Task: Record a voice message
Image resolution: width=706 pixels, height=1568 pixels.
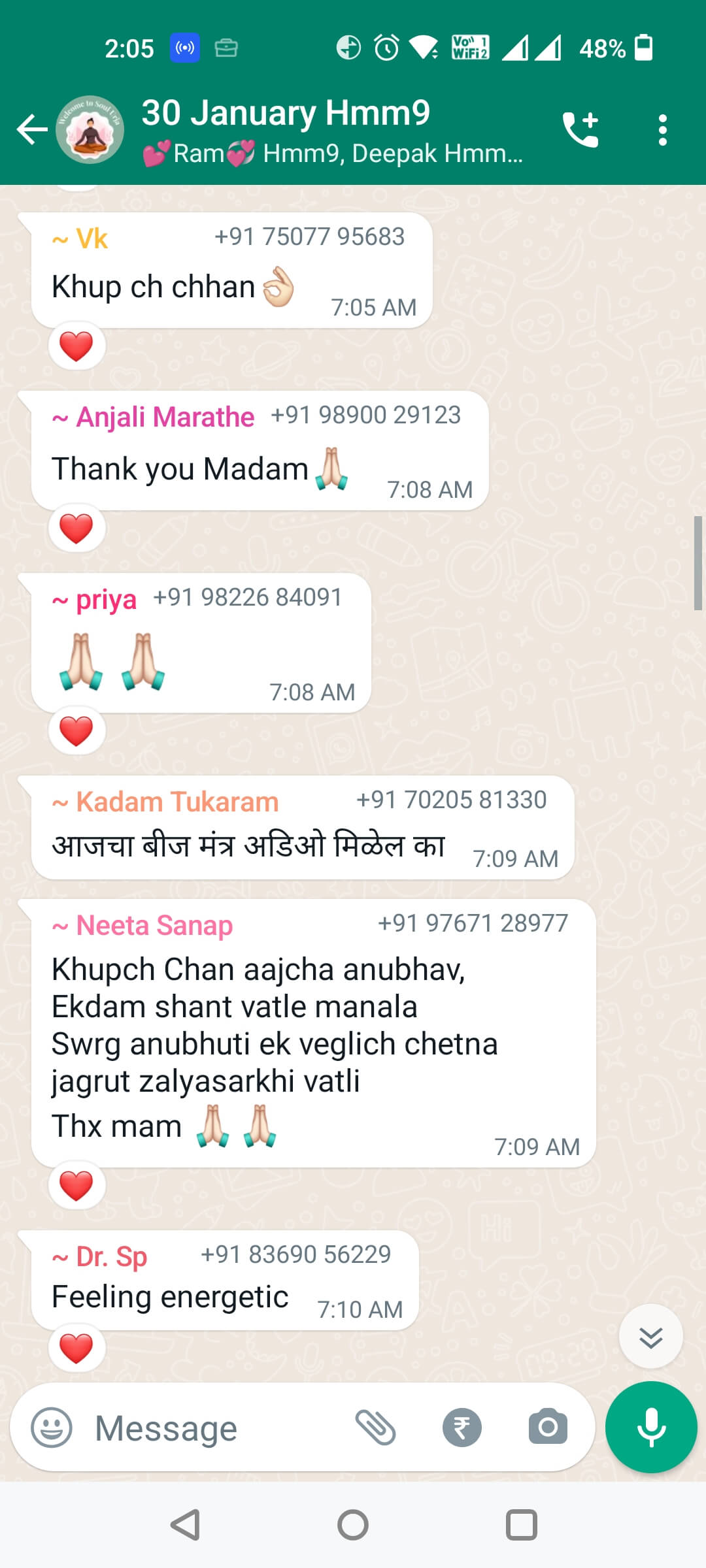Action: click(x=651, y=1428)
